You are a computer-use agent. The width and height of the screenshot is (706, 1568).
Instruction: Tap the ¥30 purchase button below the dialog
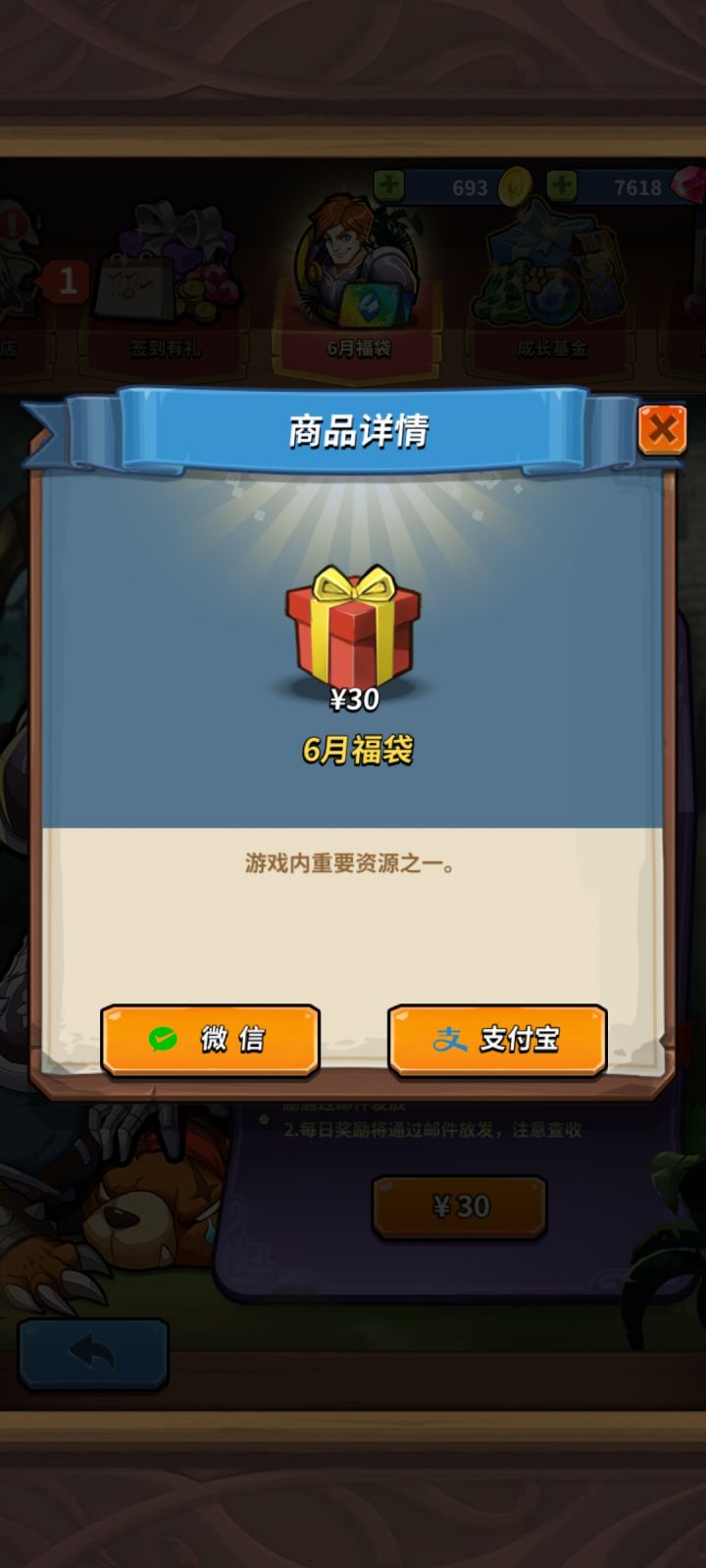460,1207
